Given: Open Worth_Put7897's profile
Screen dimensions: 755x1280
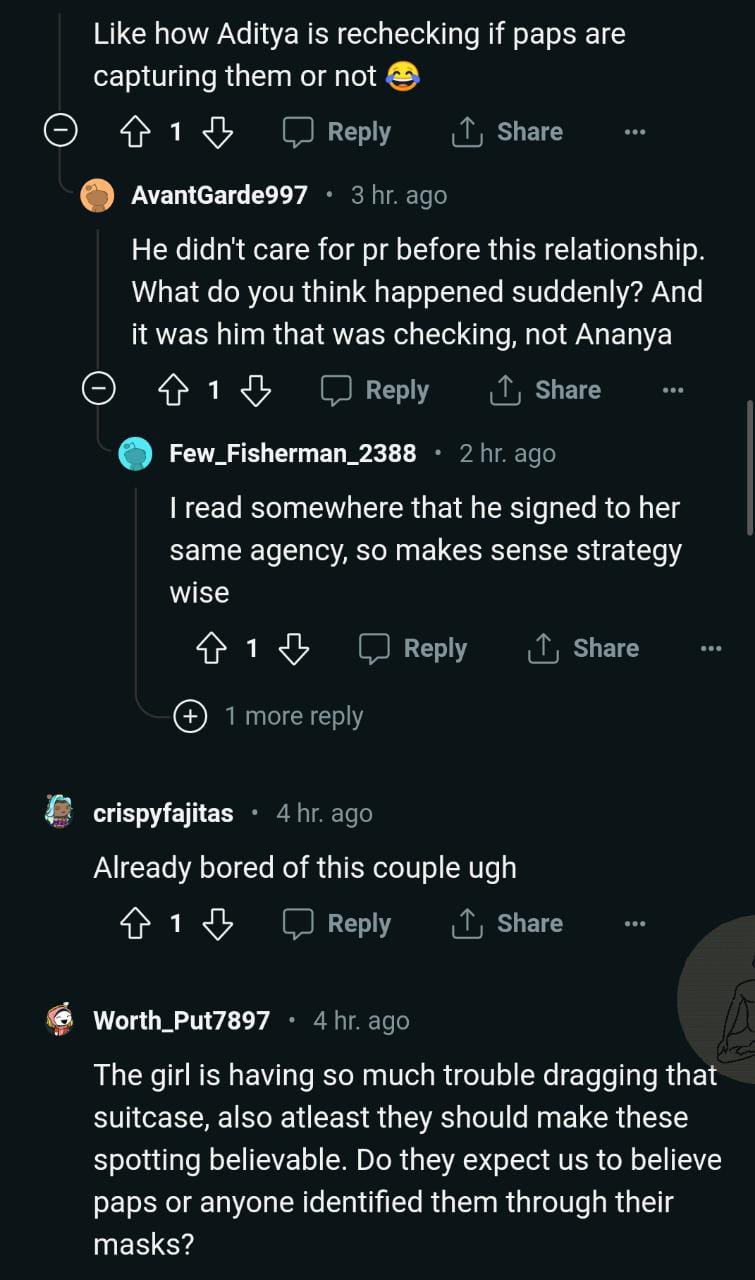Looking at the screenshot, I should [181, 1020].
